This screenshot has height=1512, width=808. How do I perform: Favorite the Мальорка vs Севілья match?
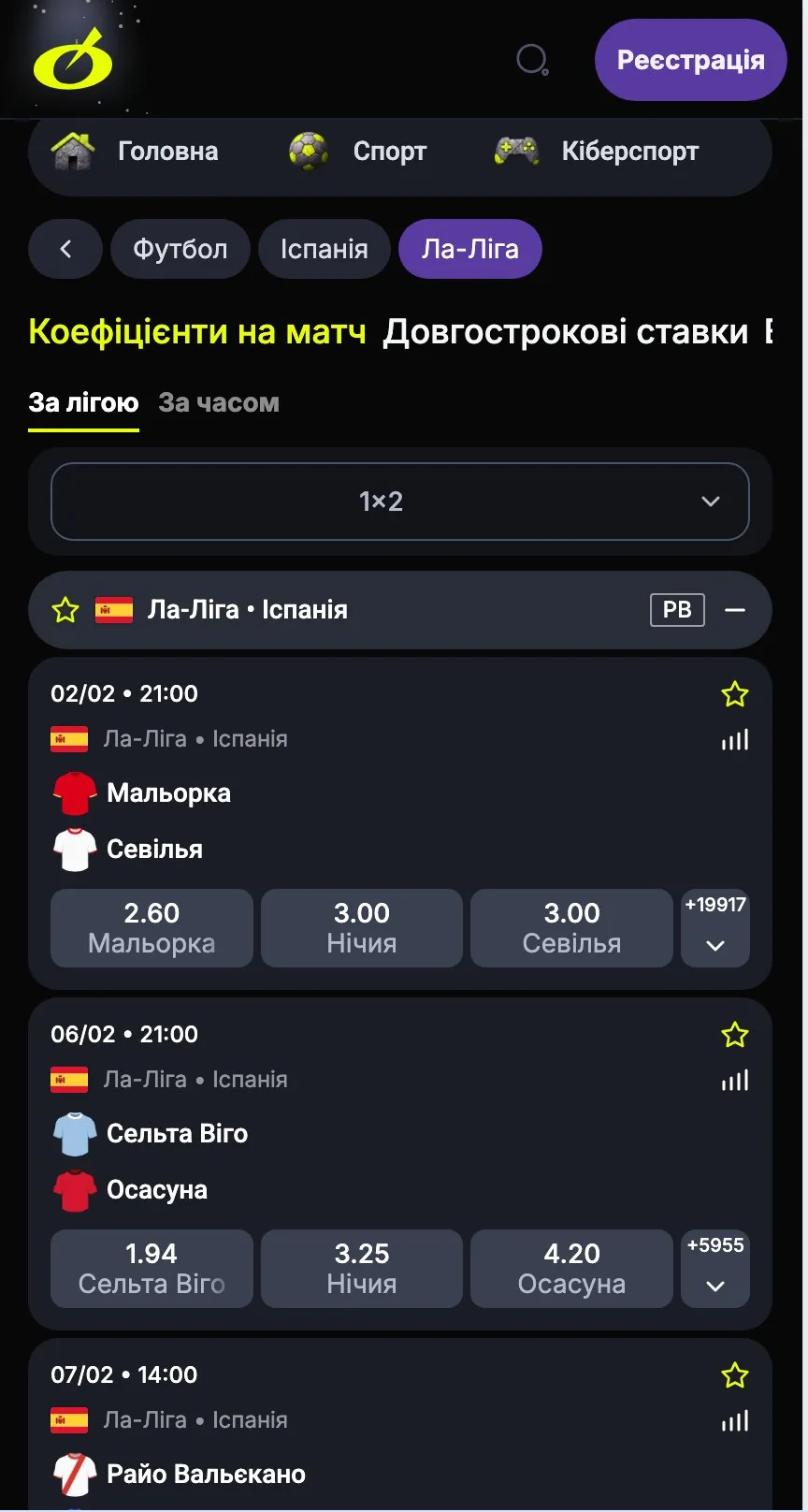[735, 694]
